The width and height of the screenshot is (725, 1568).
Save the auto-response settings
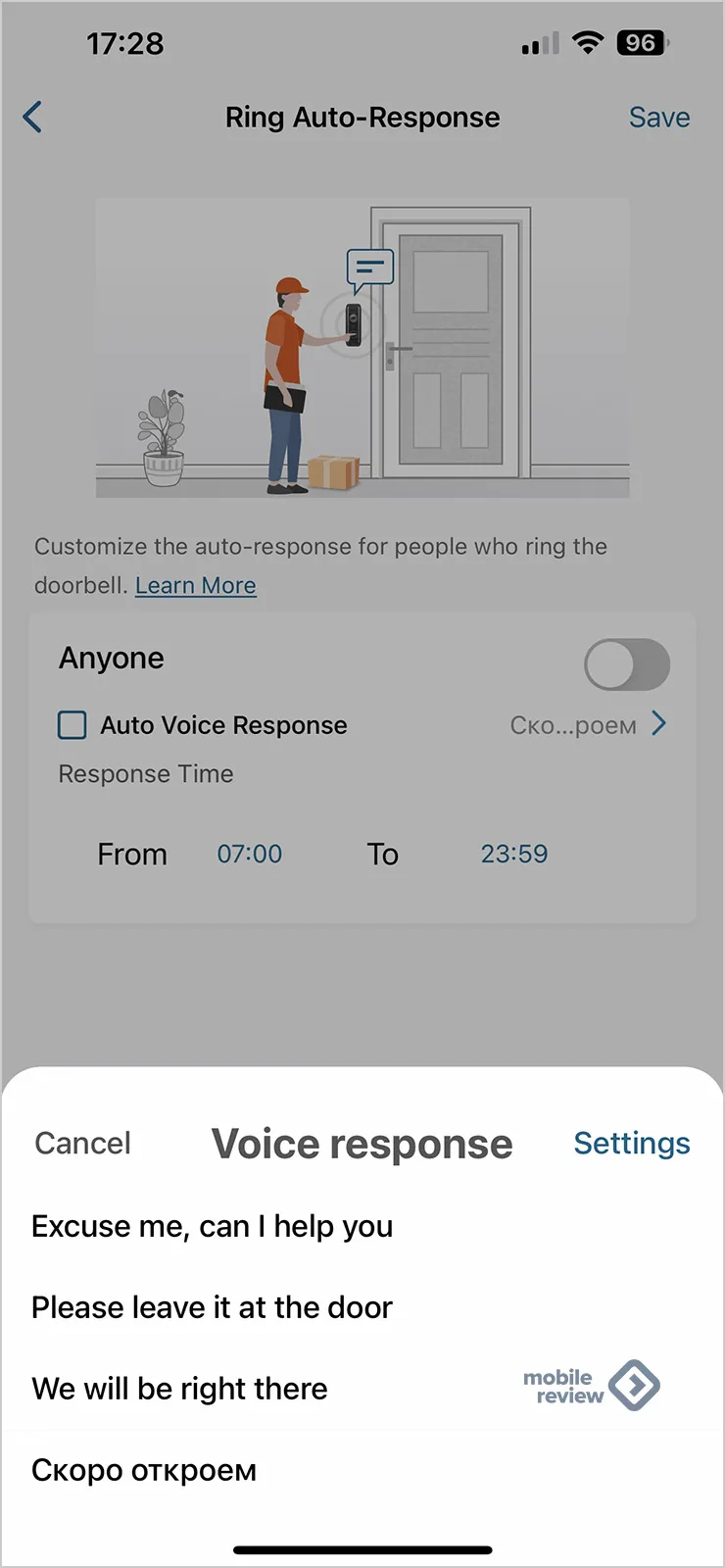click(658, 118)
